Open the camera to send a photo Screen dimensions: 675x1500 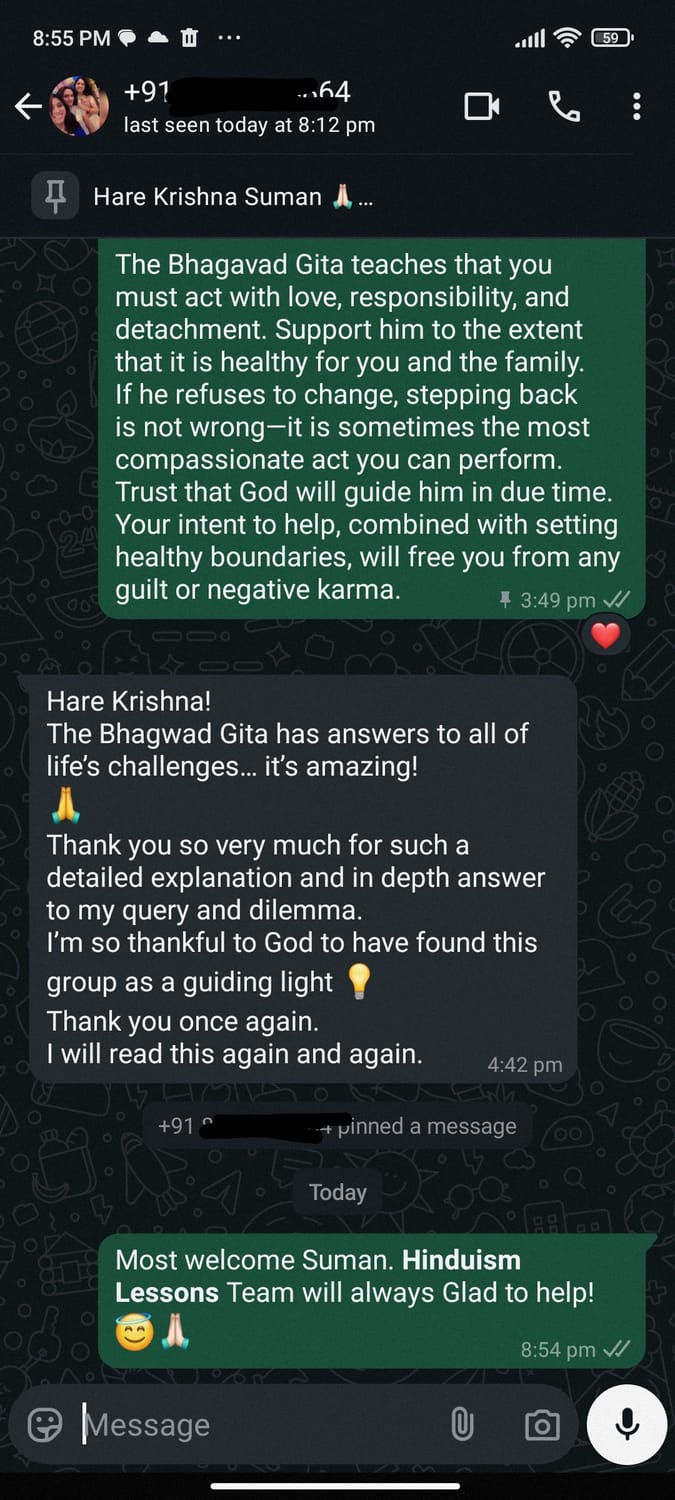point(542,1424)
